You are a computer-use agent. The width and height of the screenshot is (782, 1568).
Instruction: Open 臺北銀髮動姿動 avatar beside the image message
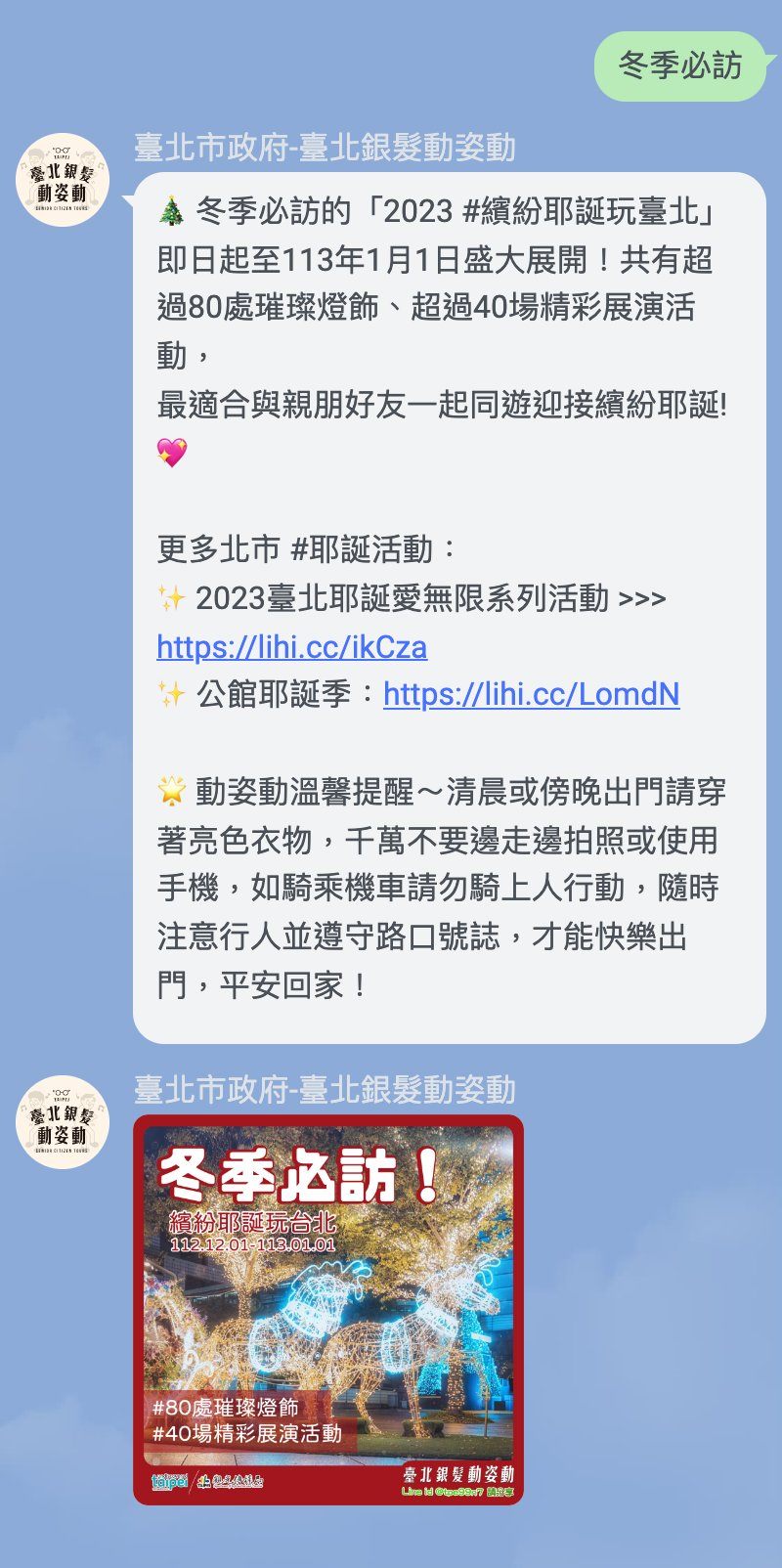(x=63, y=1122)
